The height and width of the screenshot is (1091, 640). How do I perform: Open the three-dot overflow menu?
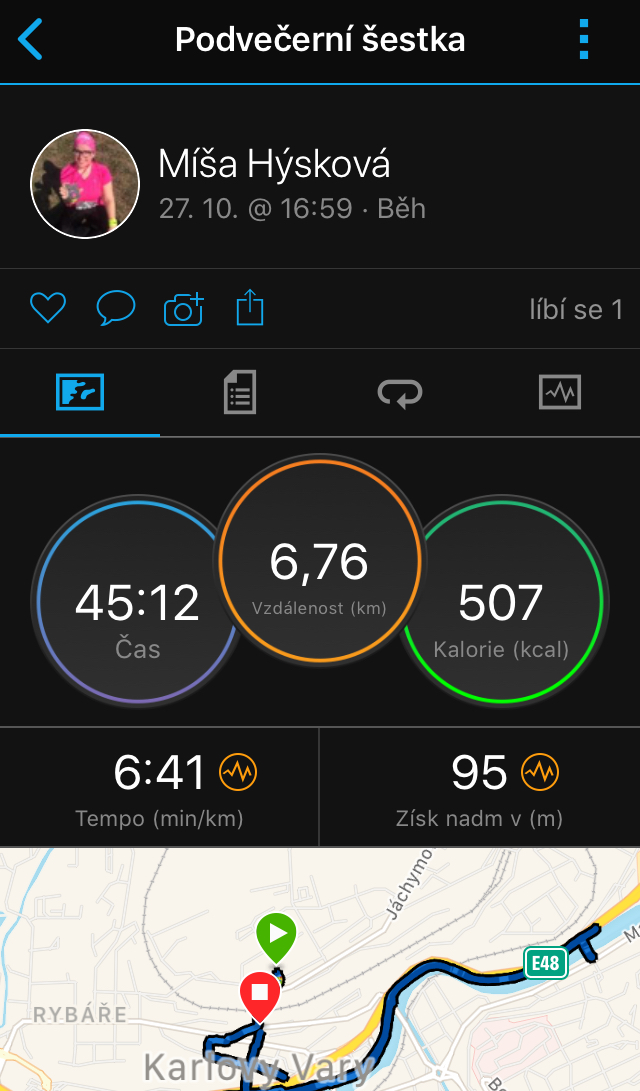click(584, 40)
